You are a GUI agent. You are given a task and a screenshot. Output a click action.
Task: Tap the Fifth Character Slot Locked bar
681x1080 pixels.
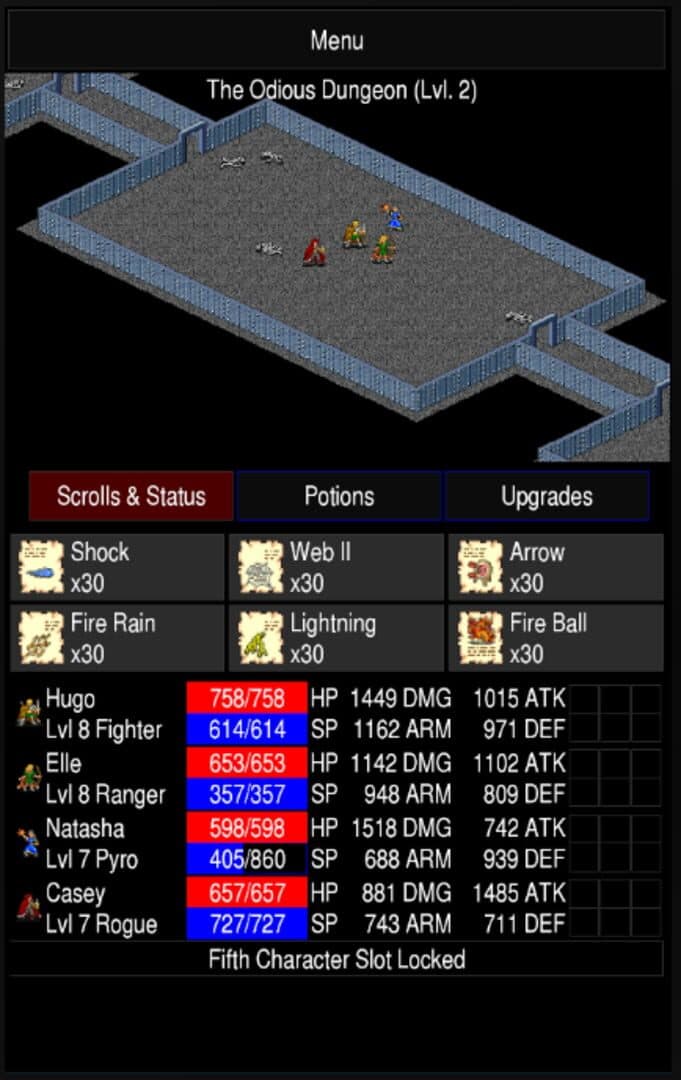coord(336,960)
